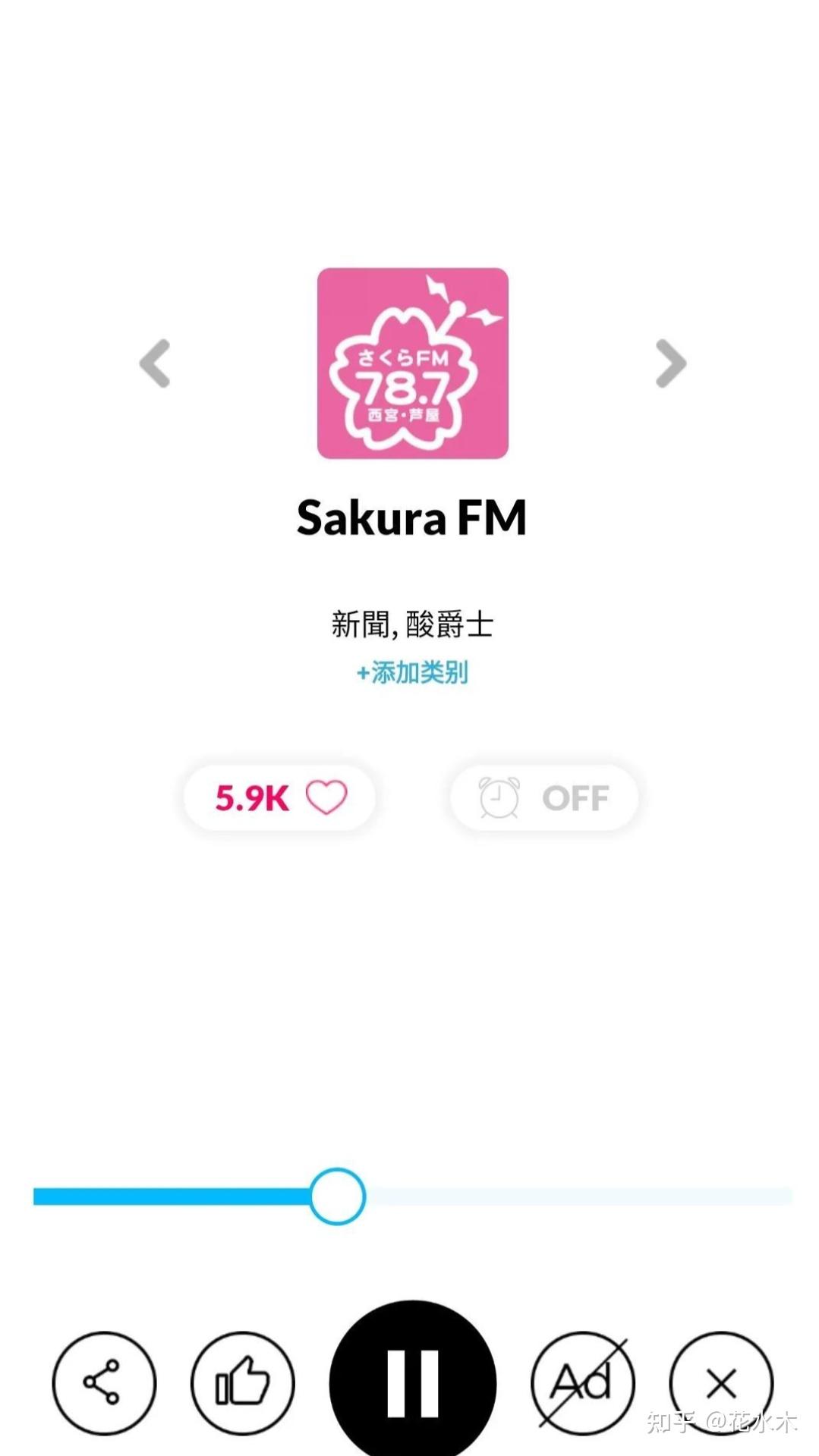This screenshot has width=819, height=1456.
Task: Click the thumbs-up like icon
Action: point(242,1382)
